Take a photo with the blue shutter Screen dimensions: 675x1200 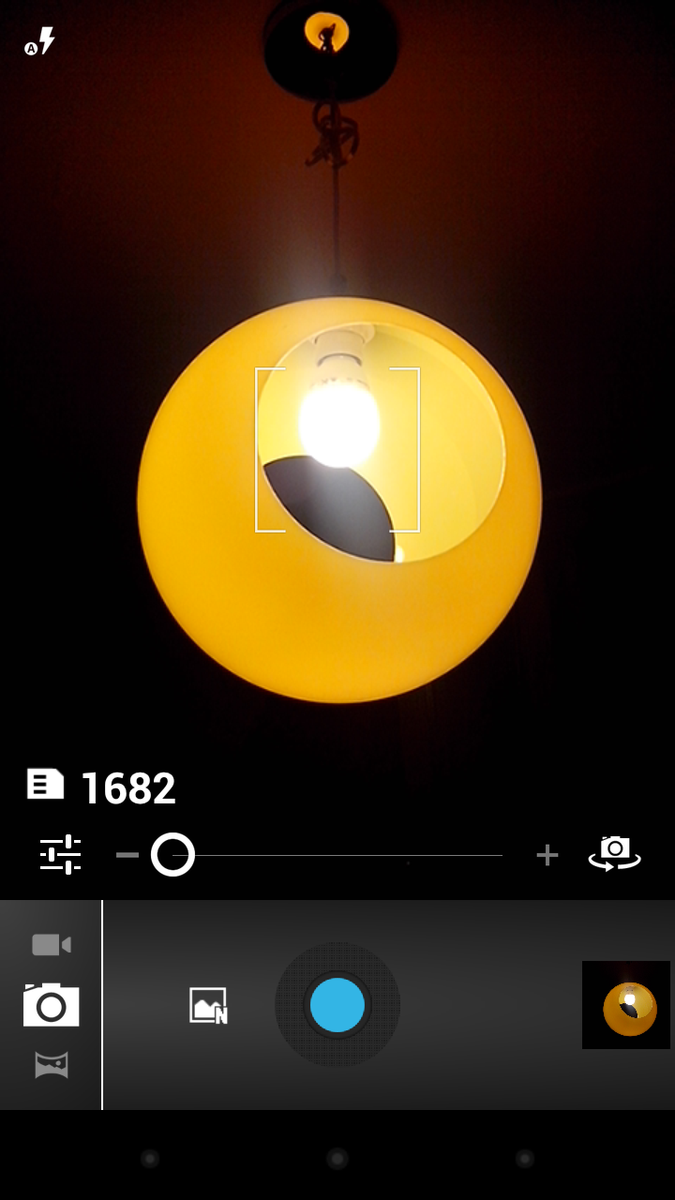[x=337, y=1005]
